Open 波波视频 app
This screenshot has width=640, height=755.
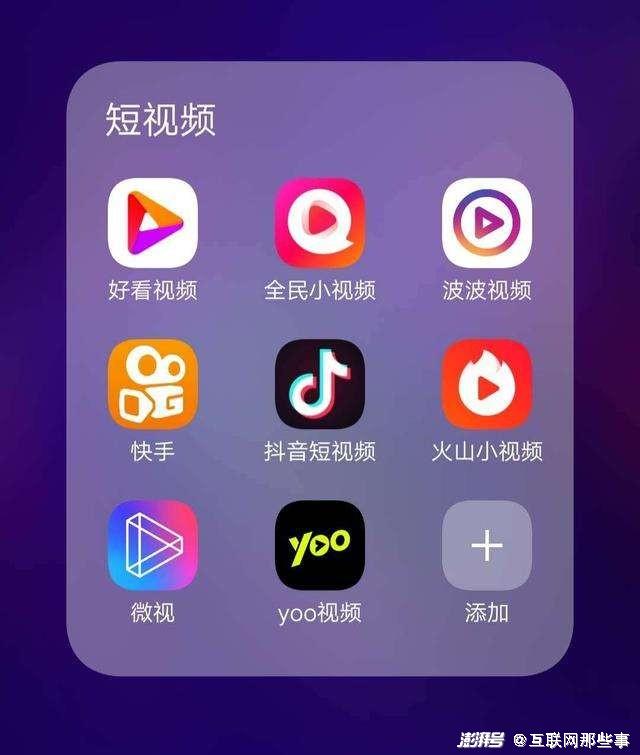pyautogui.click(x=487, y=223)
